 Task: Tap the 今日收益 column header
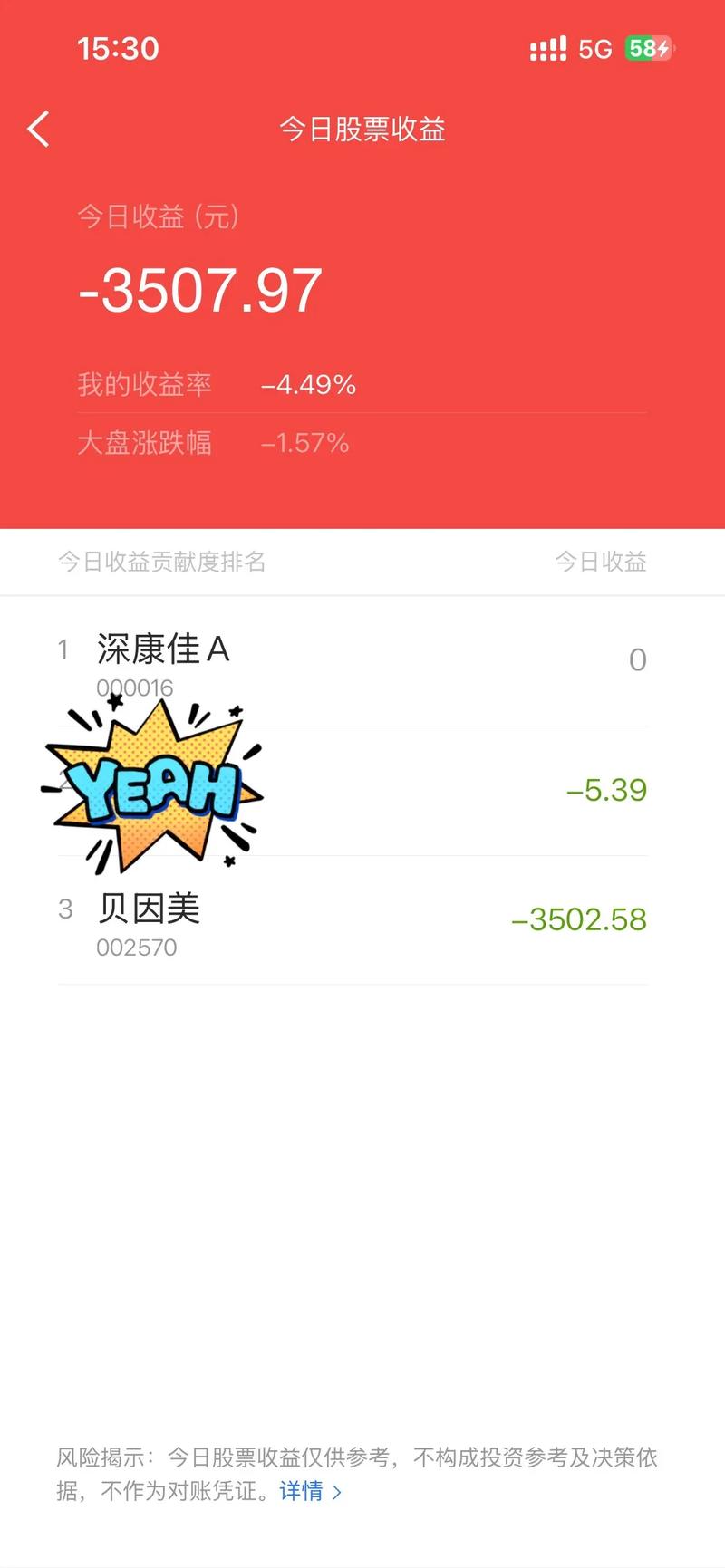click(x=601, y=562)
